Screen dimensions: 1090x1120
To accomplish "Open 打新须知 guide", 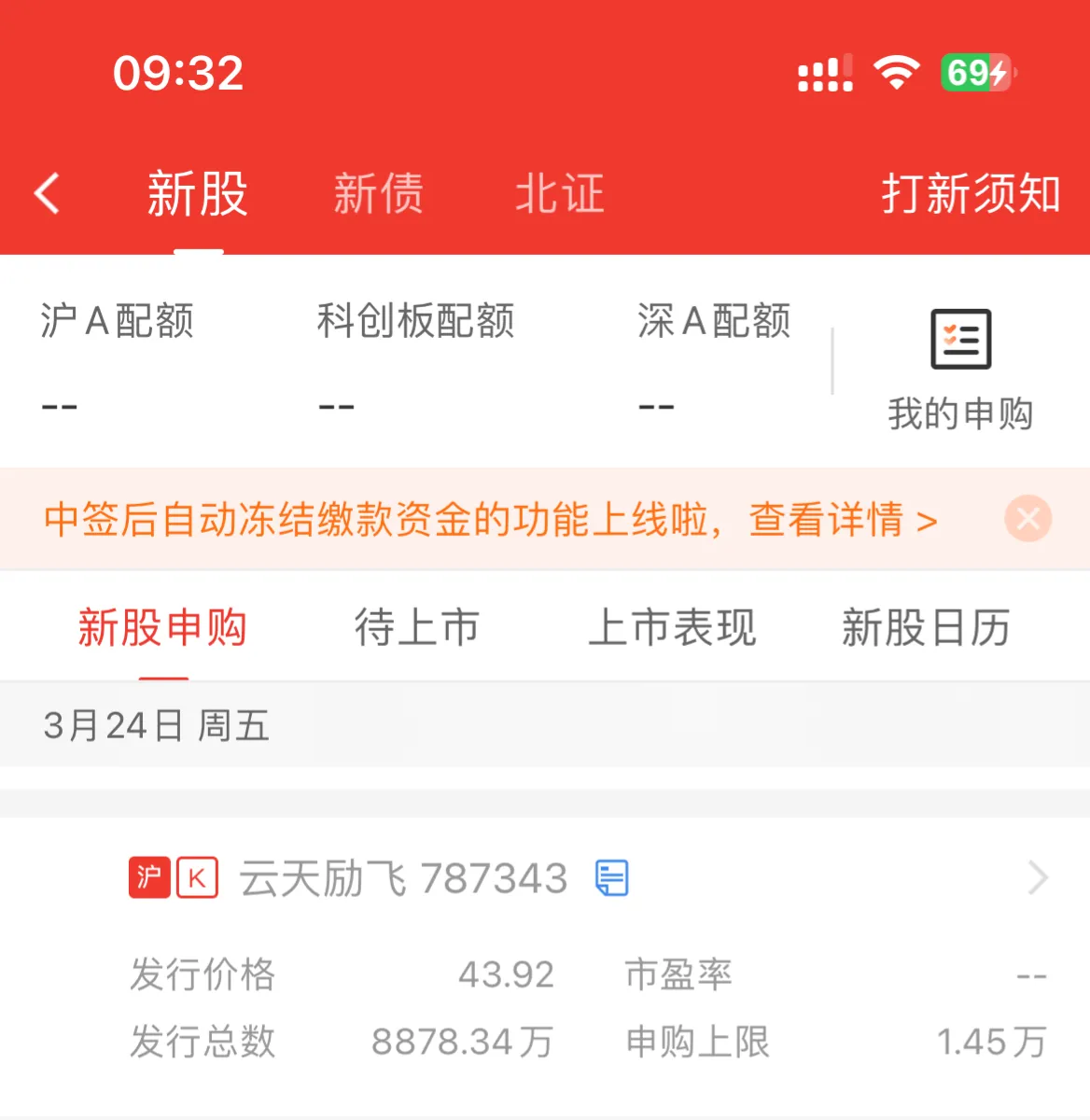I will click(x=971, y=194).
